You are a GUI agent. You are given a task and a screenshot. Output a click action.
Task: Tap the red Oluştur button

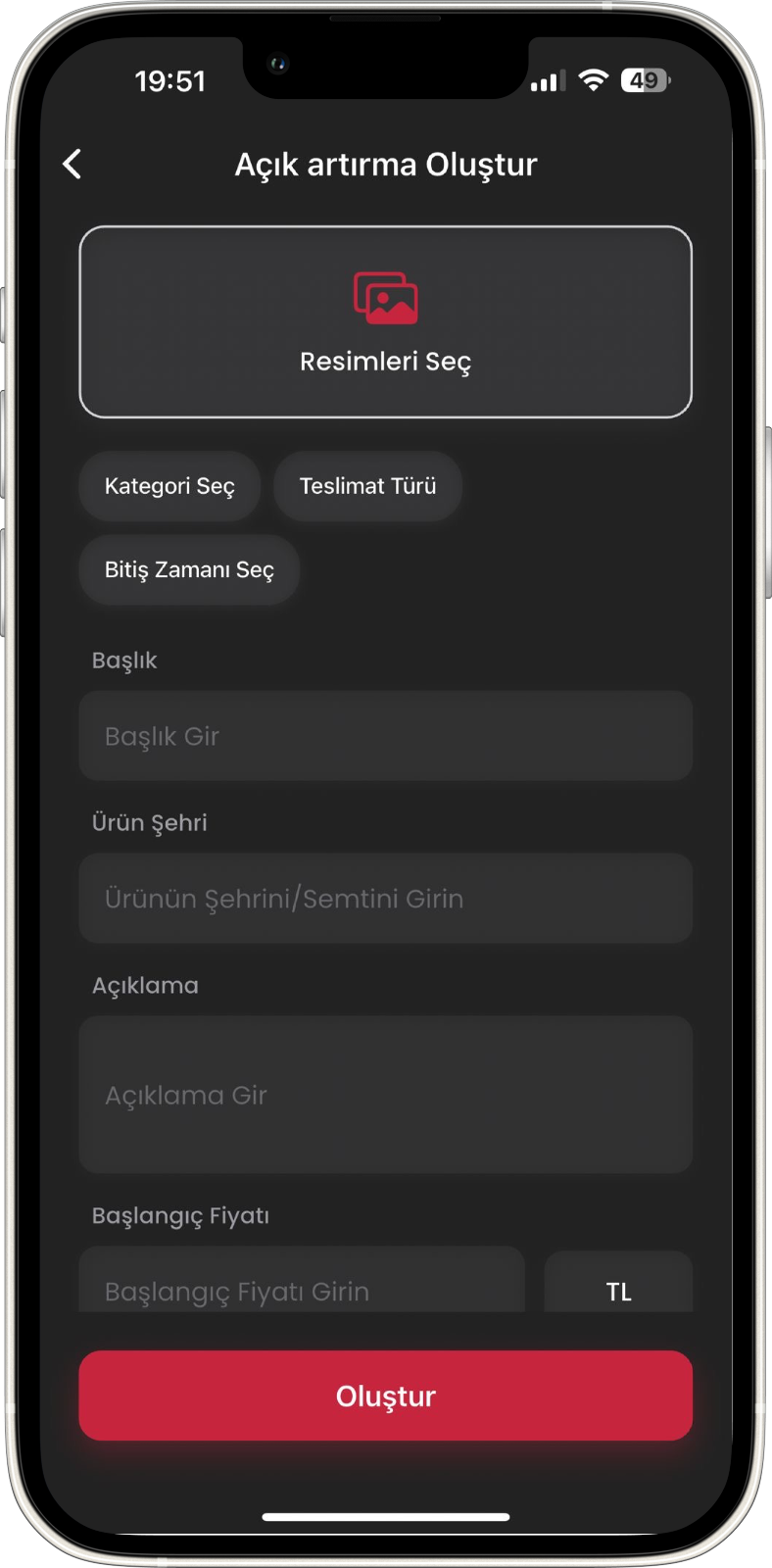385,1396
